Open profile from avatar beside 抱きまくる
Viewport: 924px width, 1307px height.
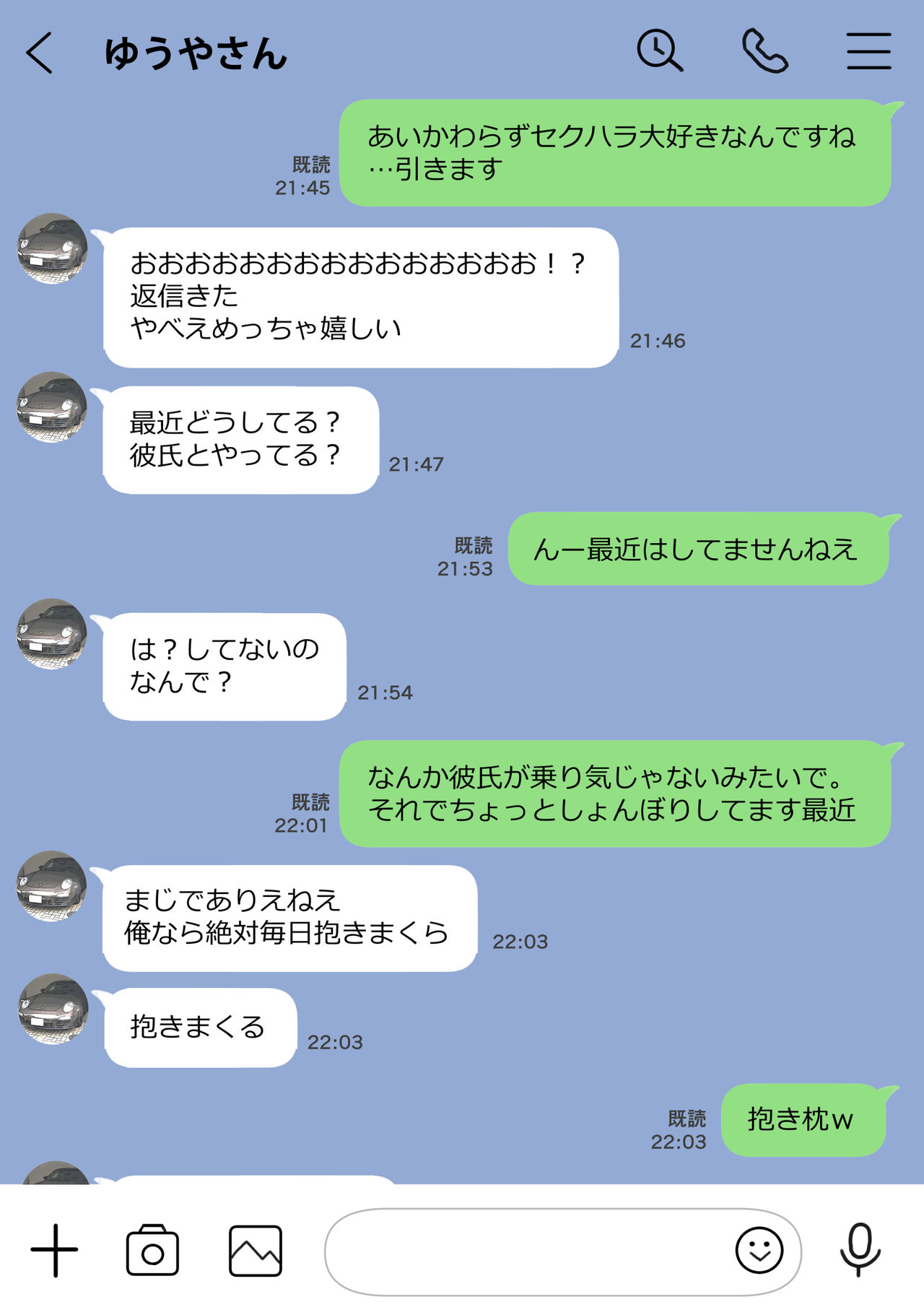(x=53, y=1009)
